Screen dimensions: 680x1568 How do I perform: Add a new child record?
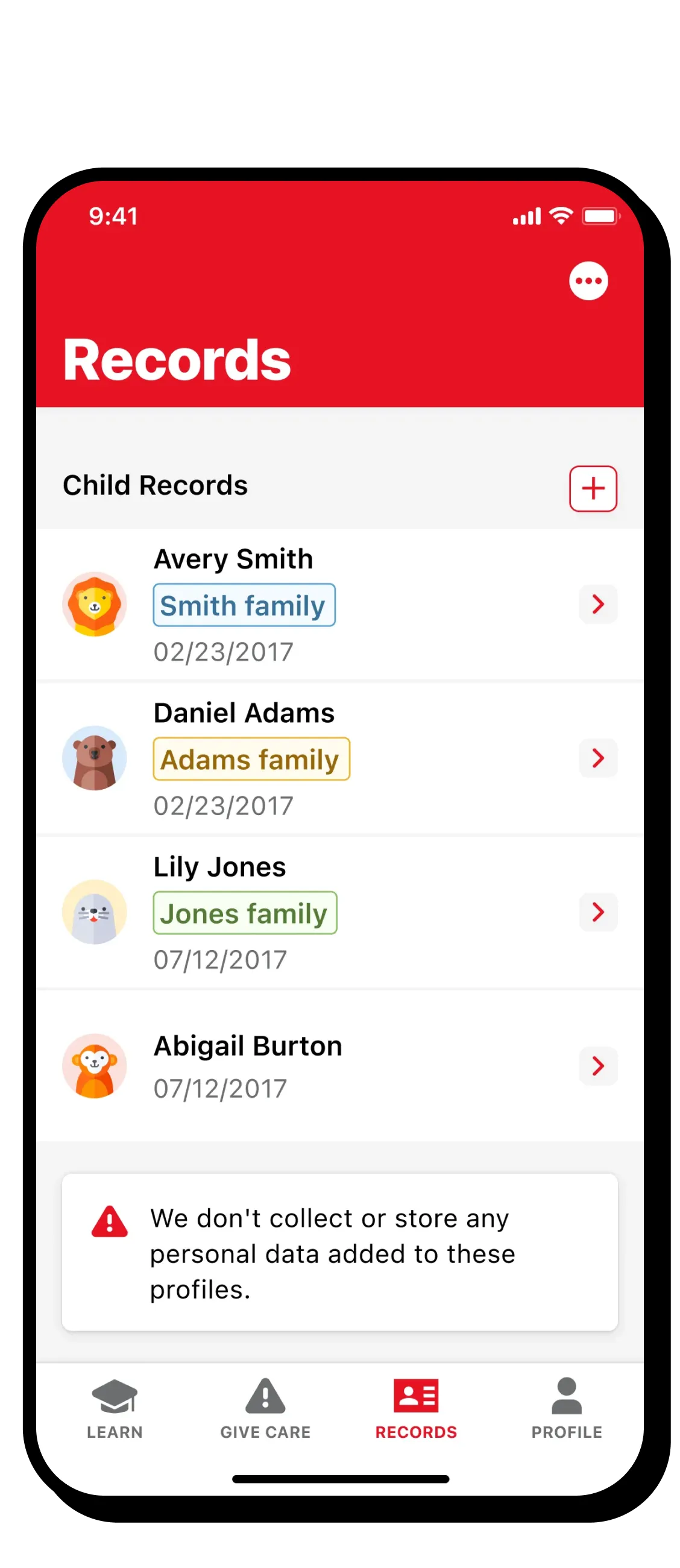click(x=593, y=489)
